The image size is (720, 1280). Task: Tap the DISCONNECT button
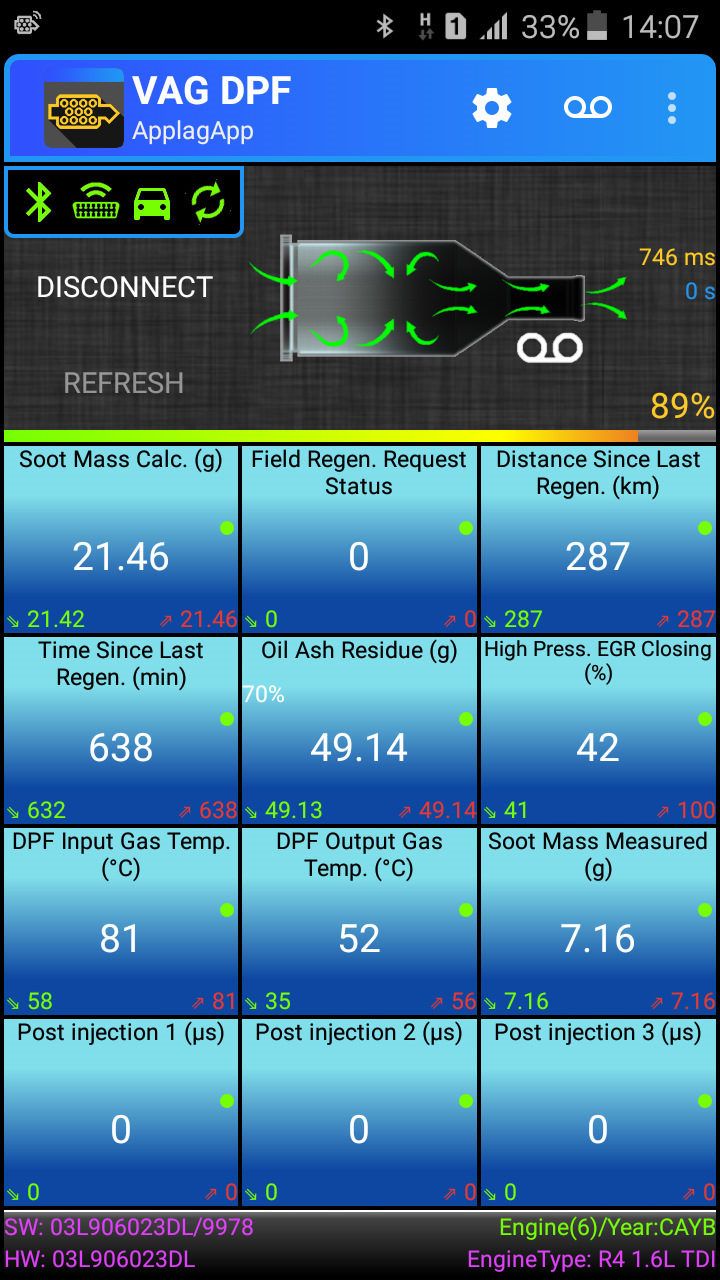pos(124,287)
